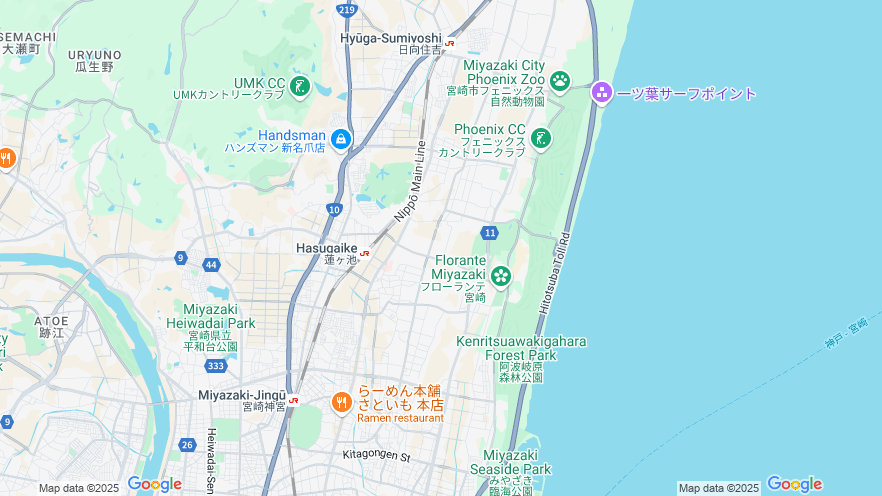Select the Hasugaike train station icon
882x496 pixels.
364,254
